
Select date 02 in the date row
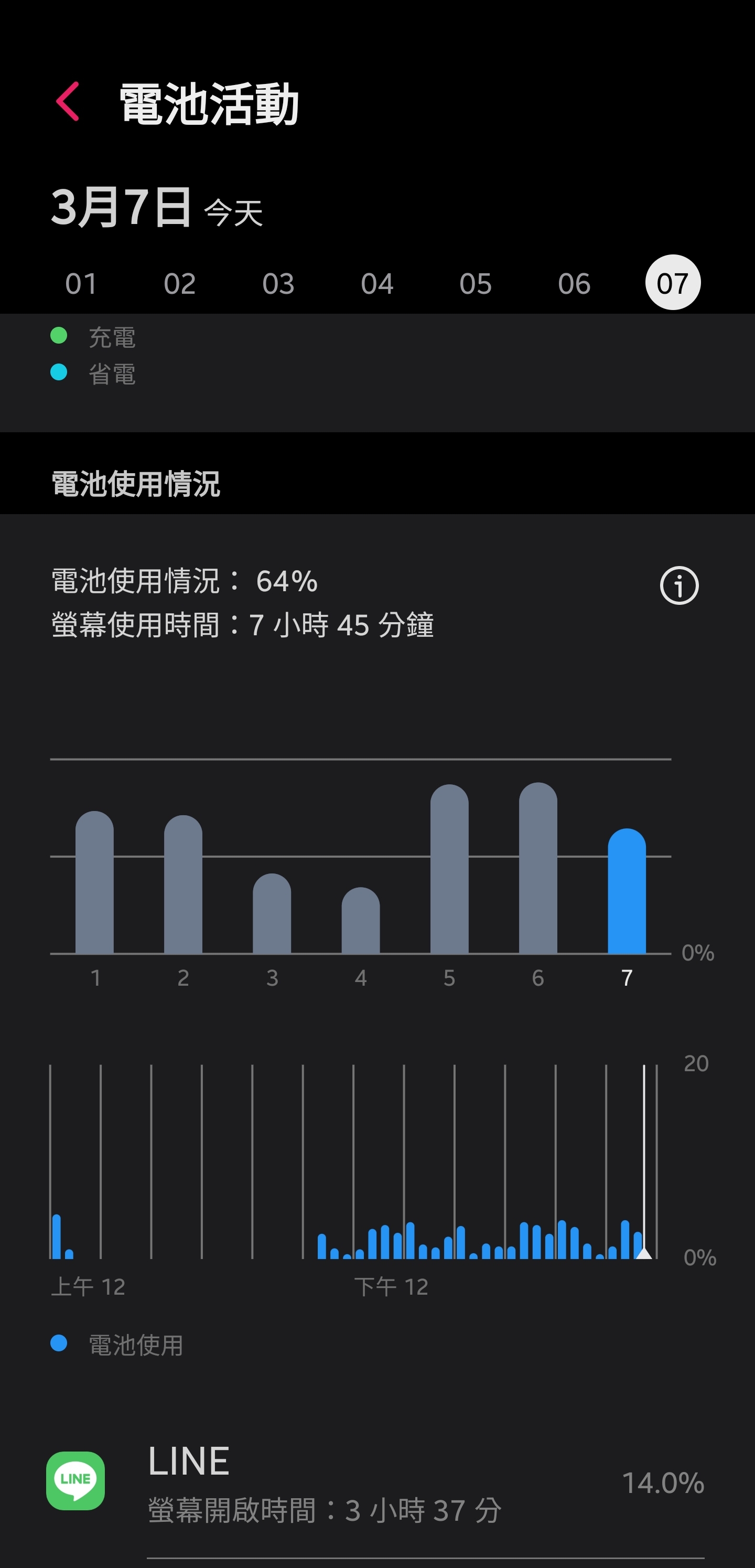(x=179, y=284)
